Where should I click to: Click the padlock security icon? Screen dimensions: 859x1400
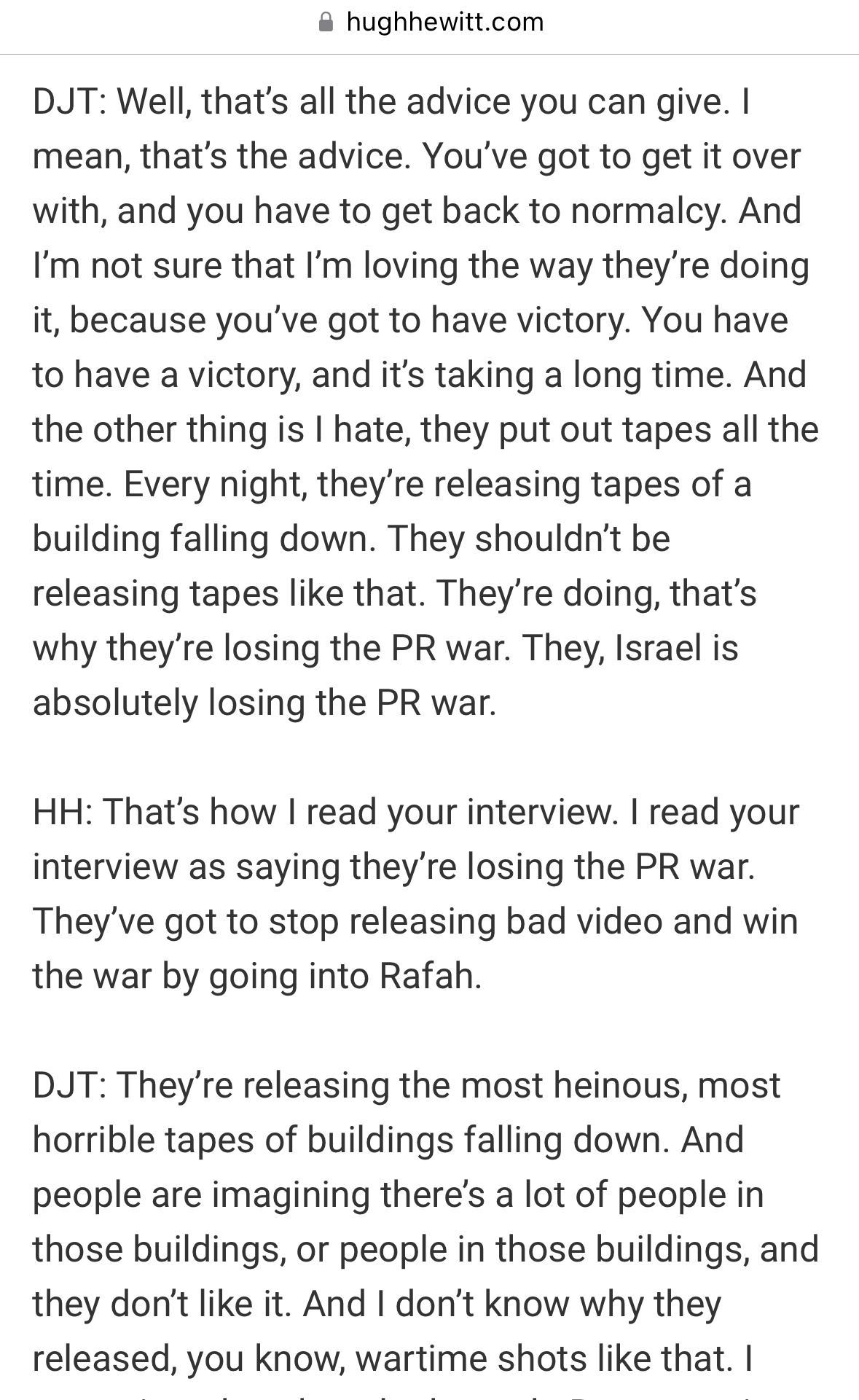click(326, 22)
